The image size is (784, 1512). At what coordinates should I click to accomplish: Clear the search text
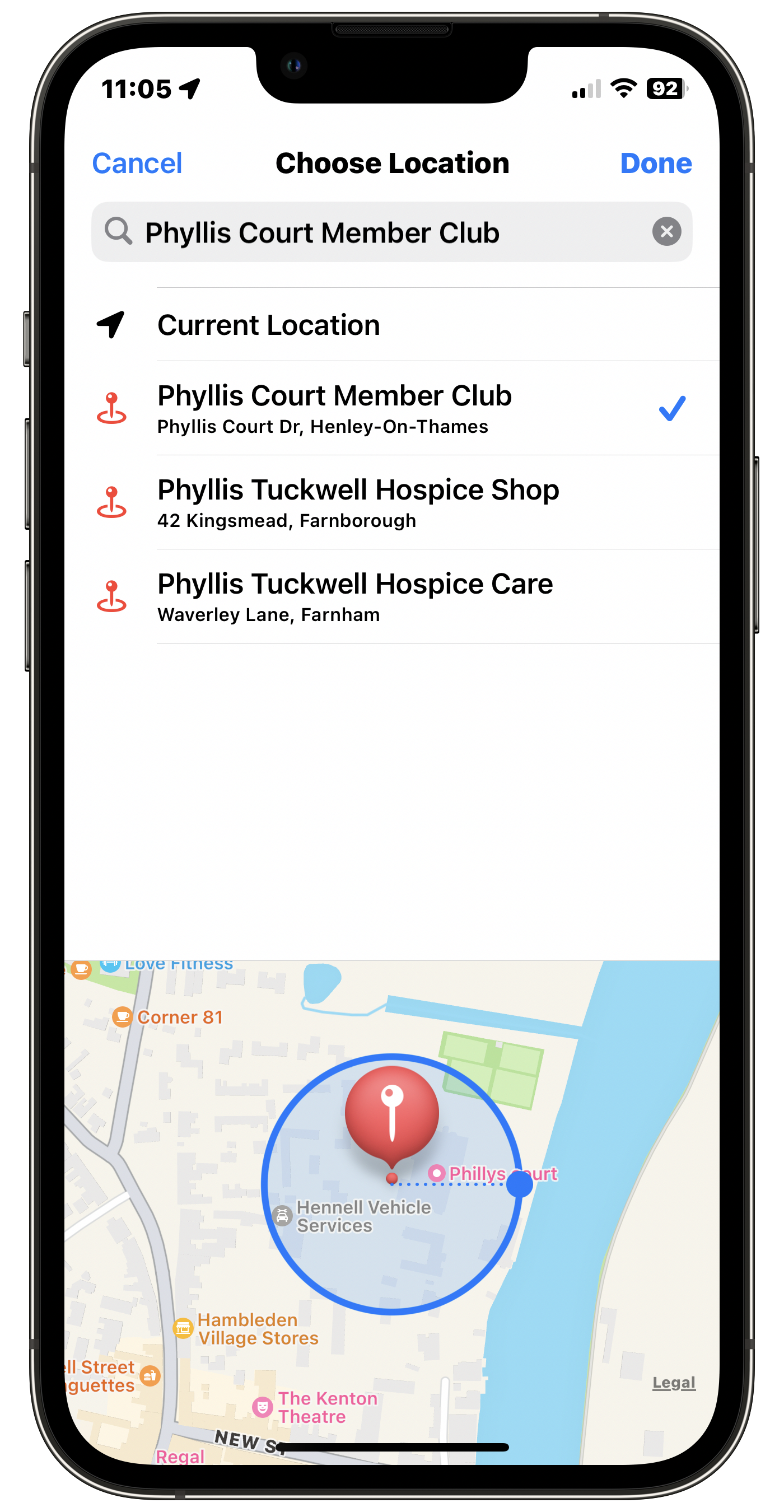coord(666,231)
